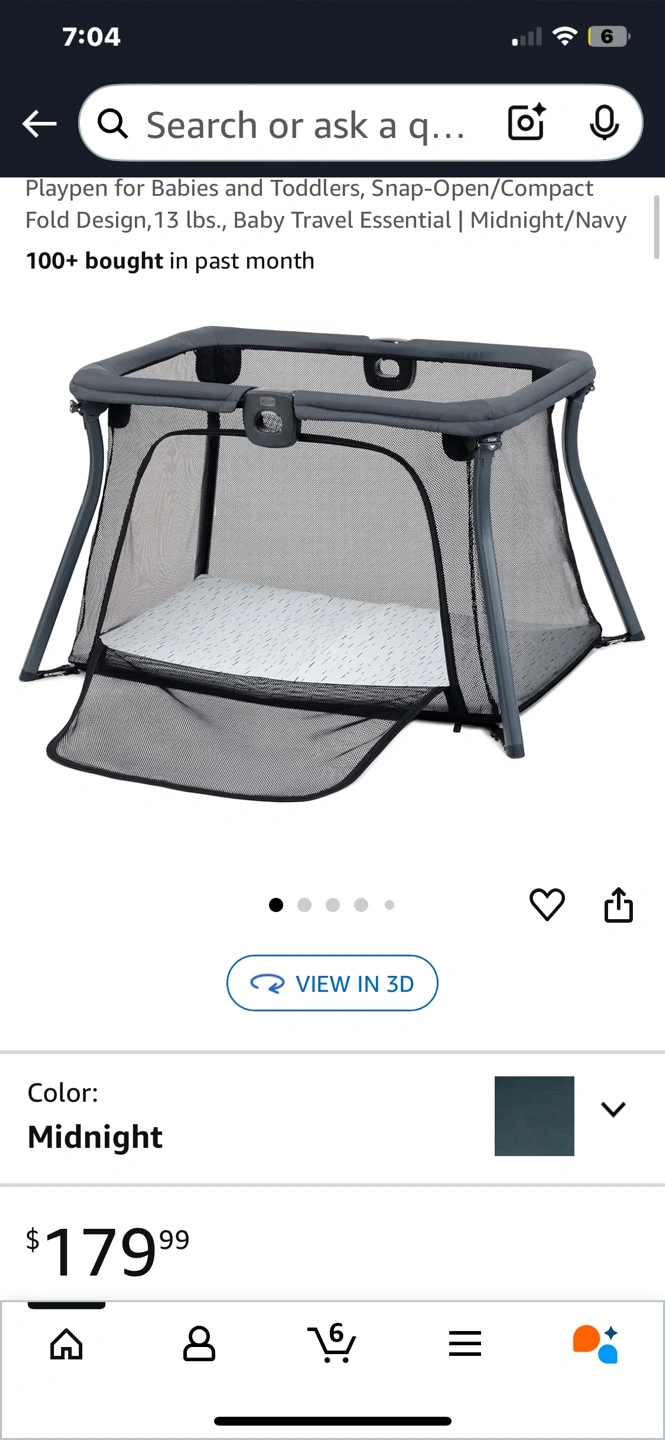
Task: Go to the Home tab
Action: point(66,1344)
